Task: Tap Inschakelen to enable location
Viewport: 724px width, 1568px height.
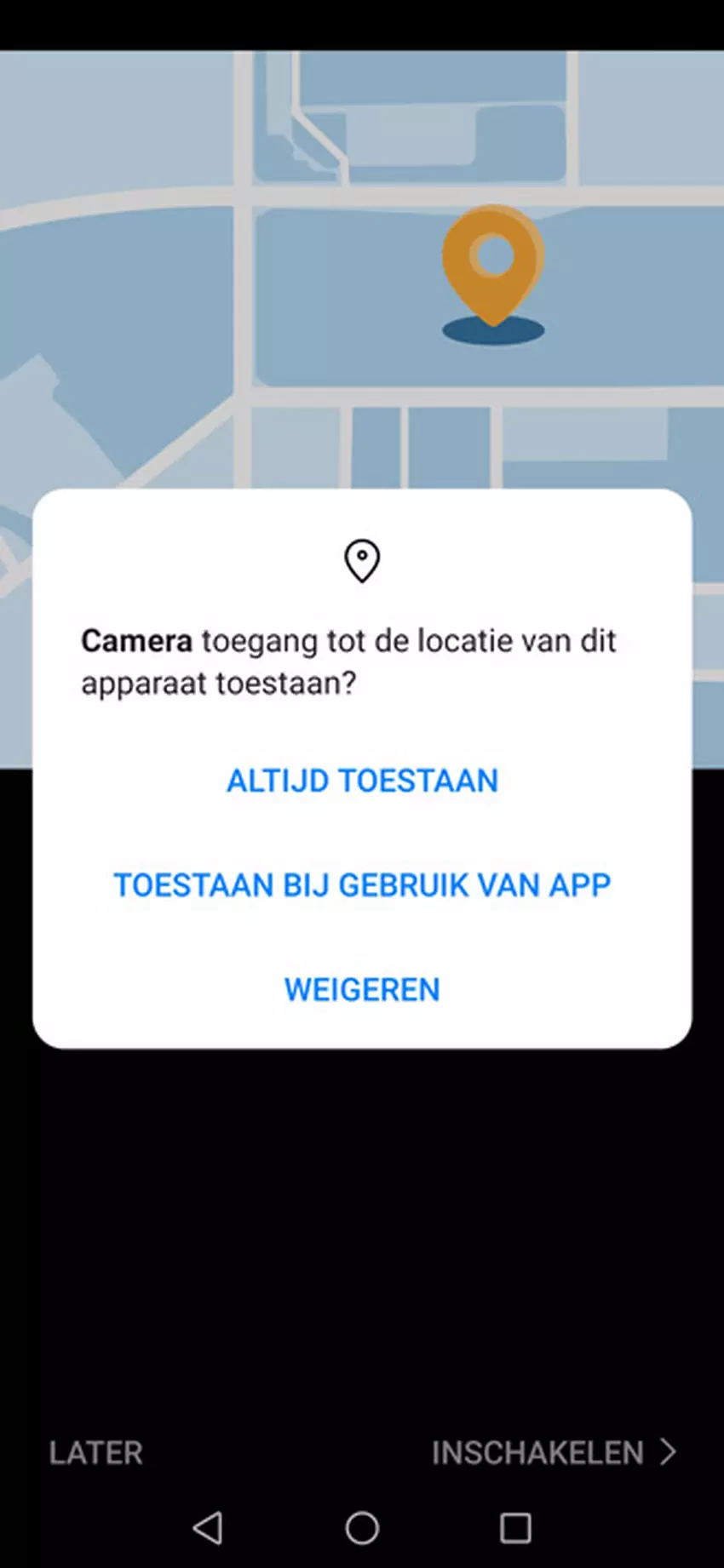Action: coord(552,1452)
